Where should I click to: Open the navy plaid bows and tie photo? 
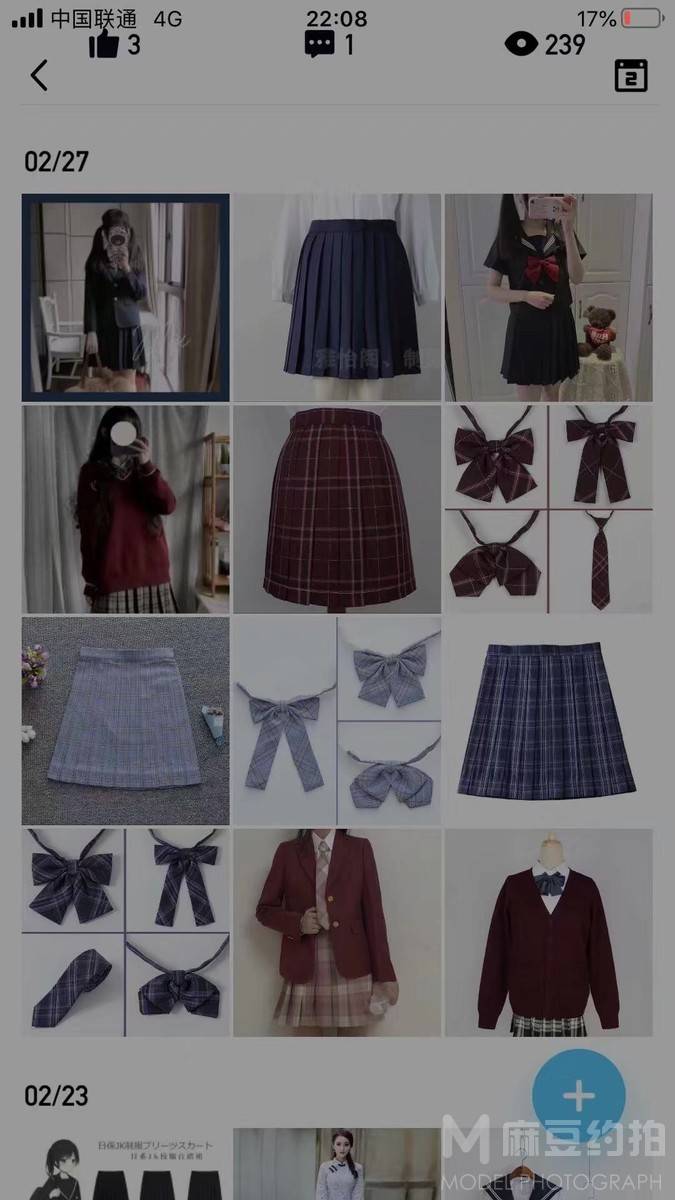pyautogui.click(x=126, y=932)
